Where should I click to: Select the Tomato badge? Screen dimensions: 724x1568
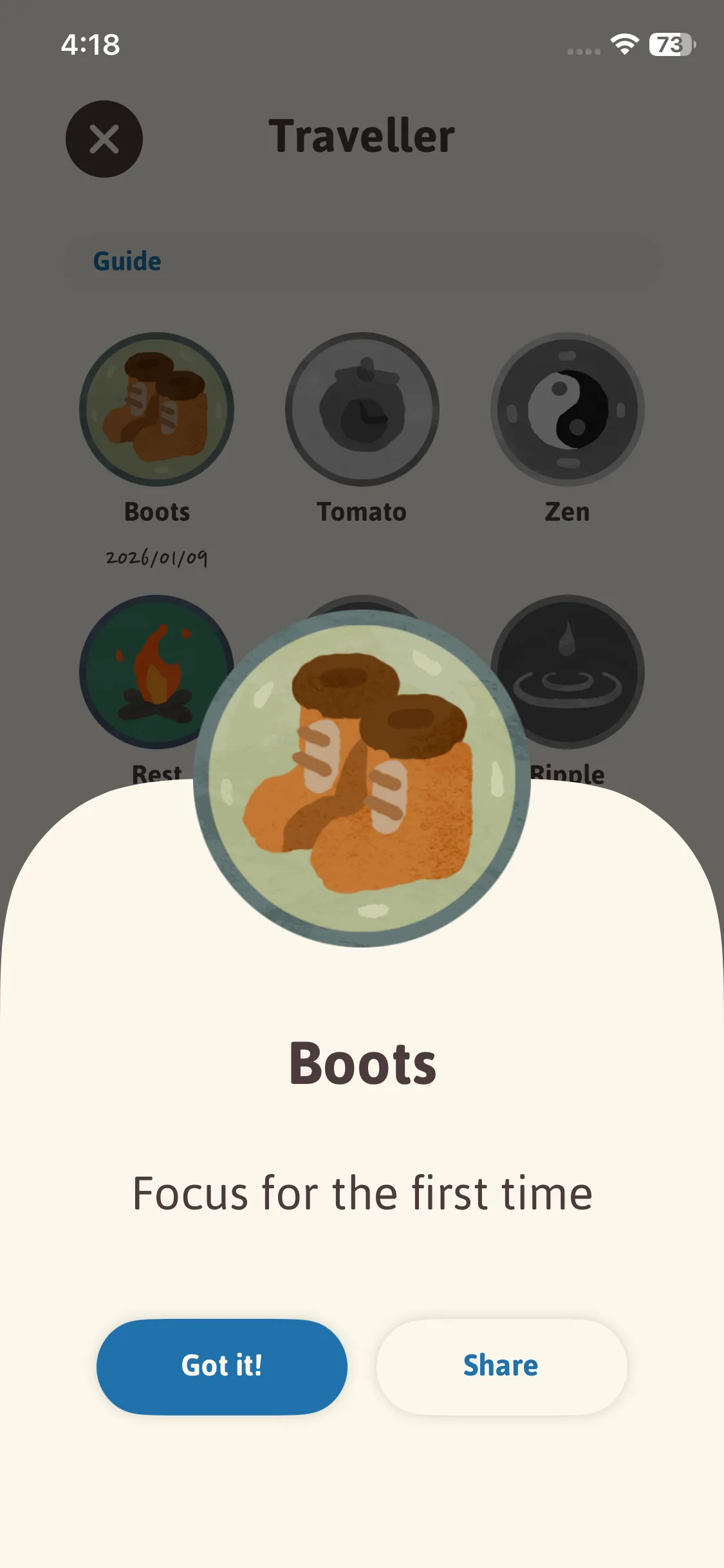(x=362, y=409)
